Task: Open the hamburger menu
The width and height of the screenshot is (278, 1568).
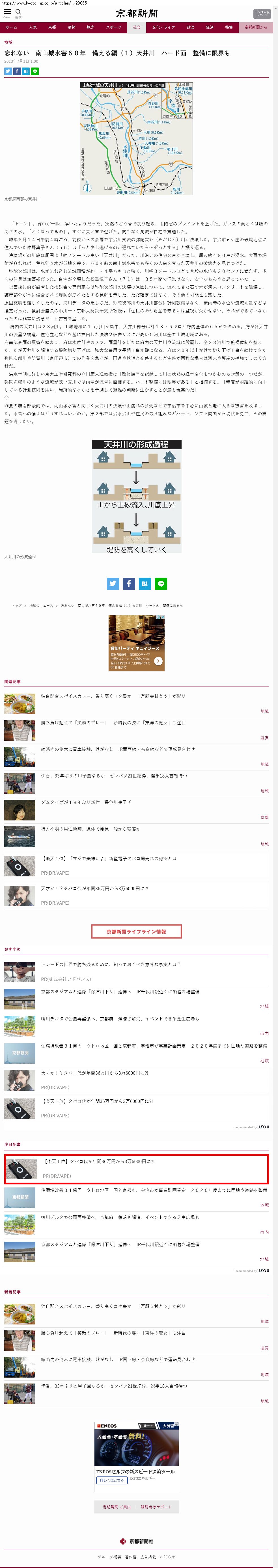Action: tap(7, 12)
